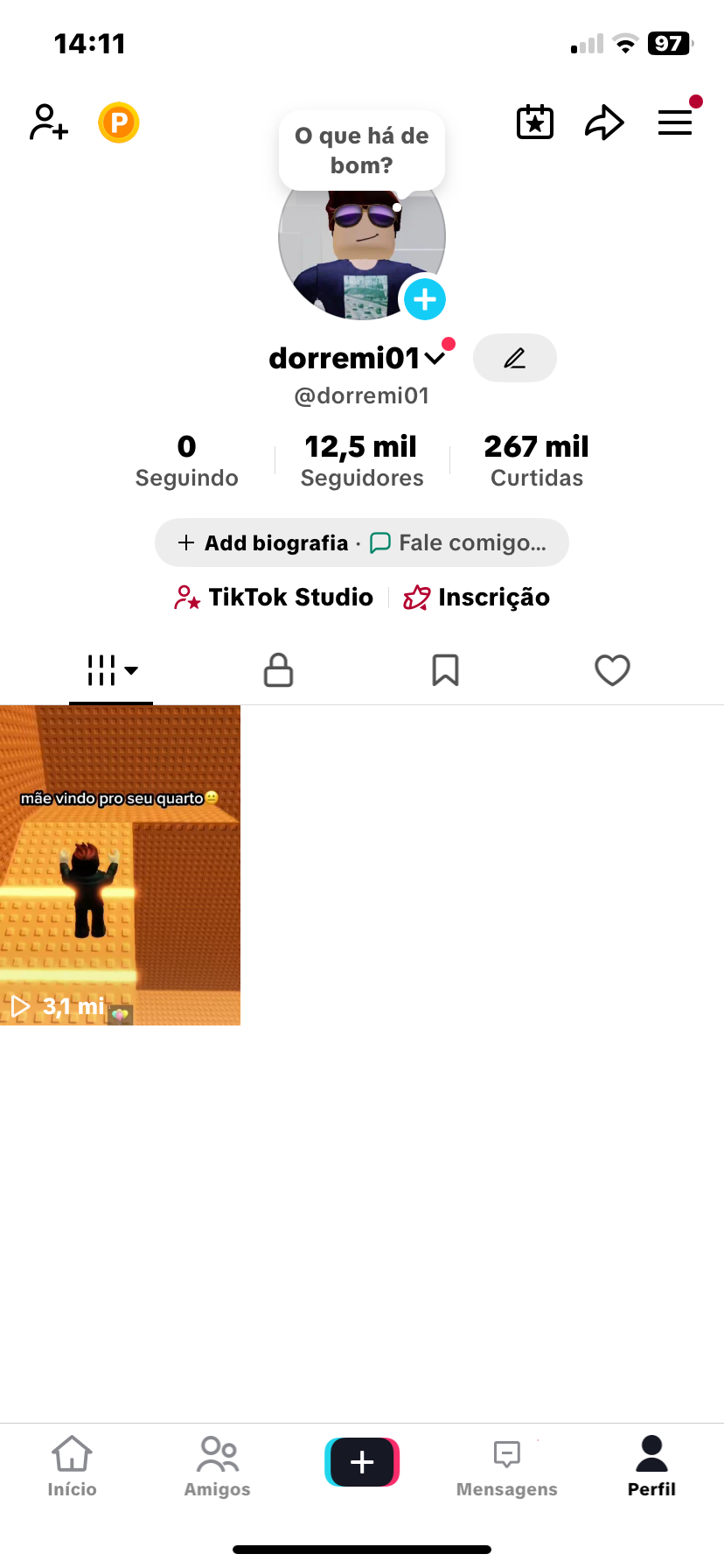The height and width of the screenshot is (1568, 724).
Task: Open the calendar star events icon
Action: click(534, 122)
